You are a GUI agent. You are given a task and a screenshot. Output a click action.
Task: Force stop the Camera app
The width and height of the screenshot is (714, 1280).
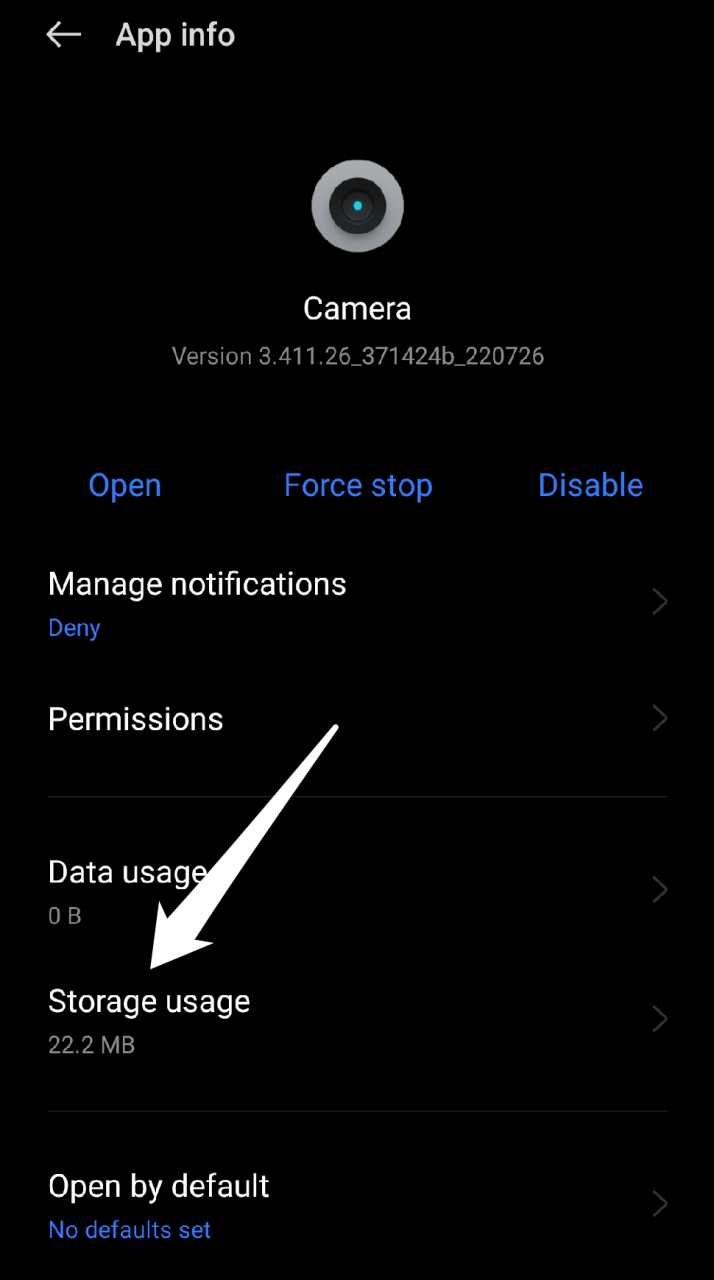tap(358, 485)
